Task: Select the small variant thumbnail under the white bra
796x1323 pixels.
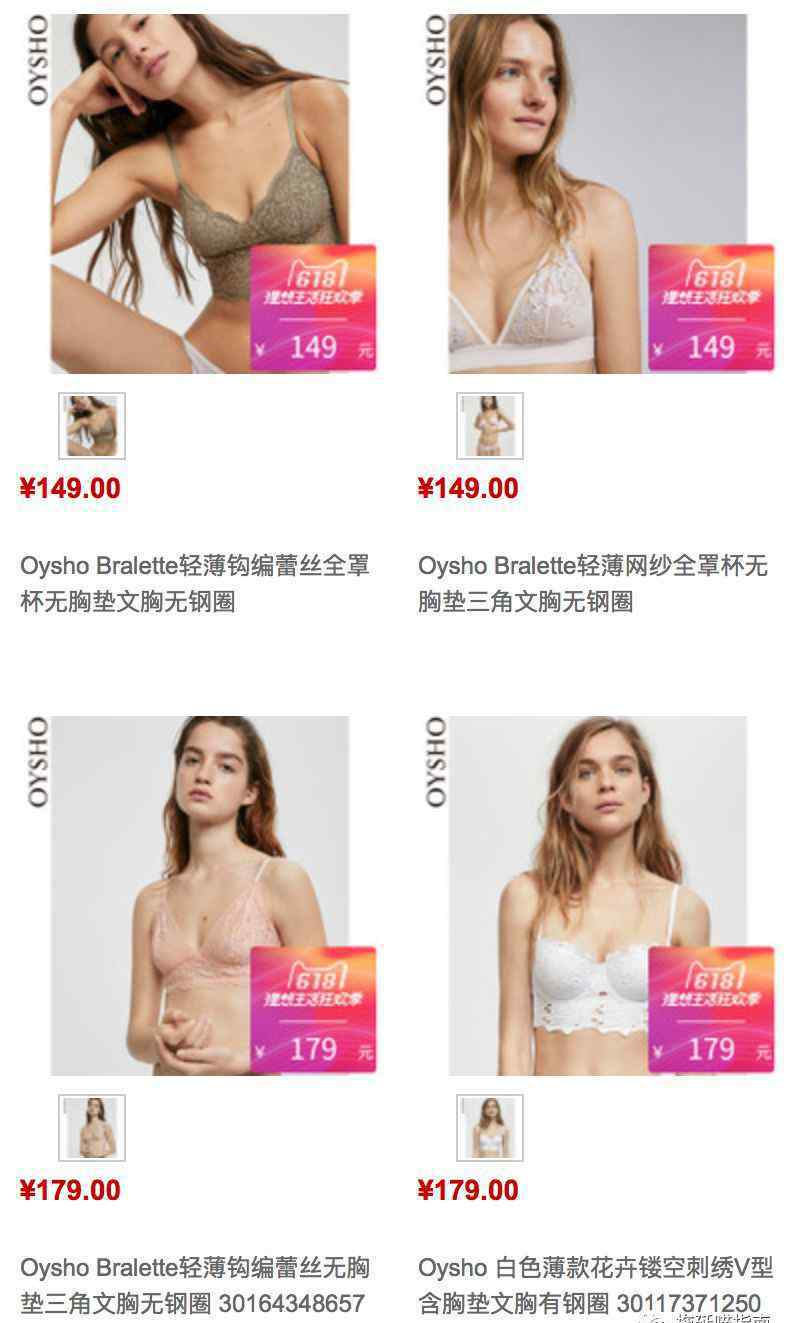Action: click(x=490, y=1128)
